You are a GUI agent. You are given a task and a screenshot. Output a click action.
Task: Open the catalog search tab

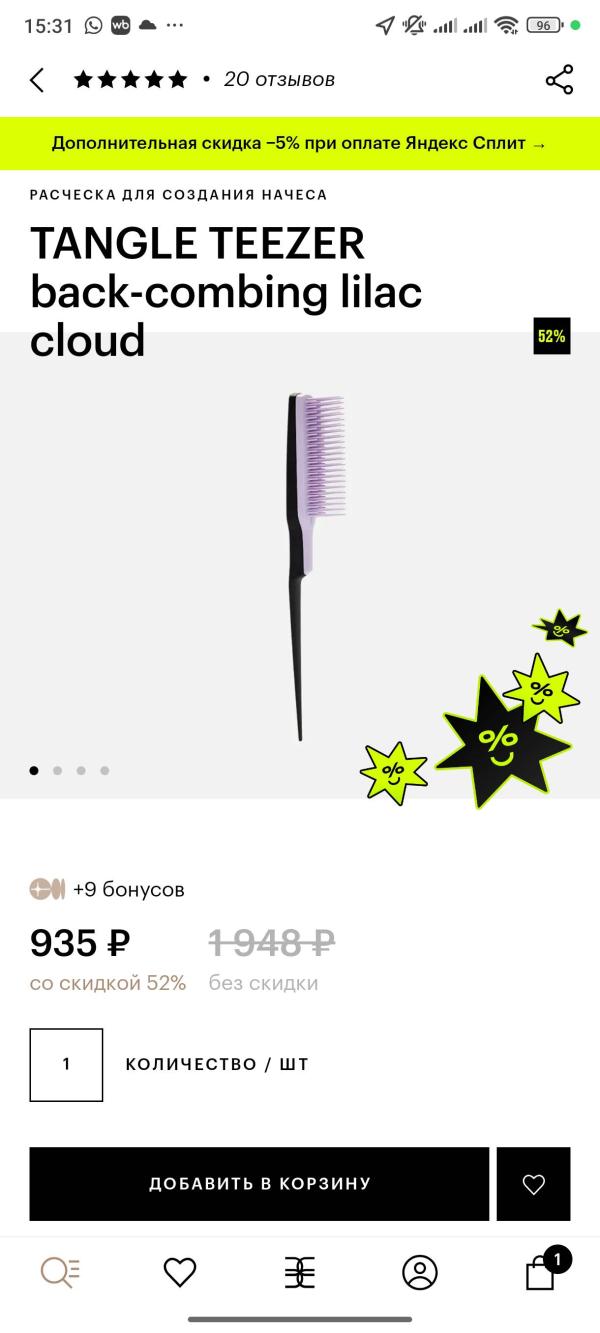point(60,1272)
